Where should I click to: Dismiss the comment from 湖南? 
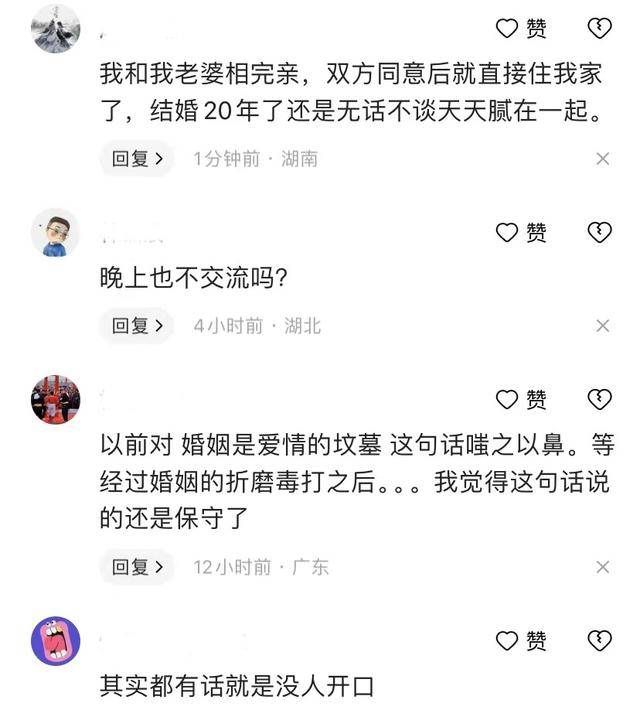point(602,158)
